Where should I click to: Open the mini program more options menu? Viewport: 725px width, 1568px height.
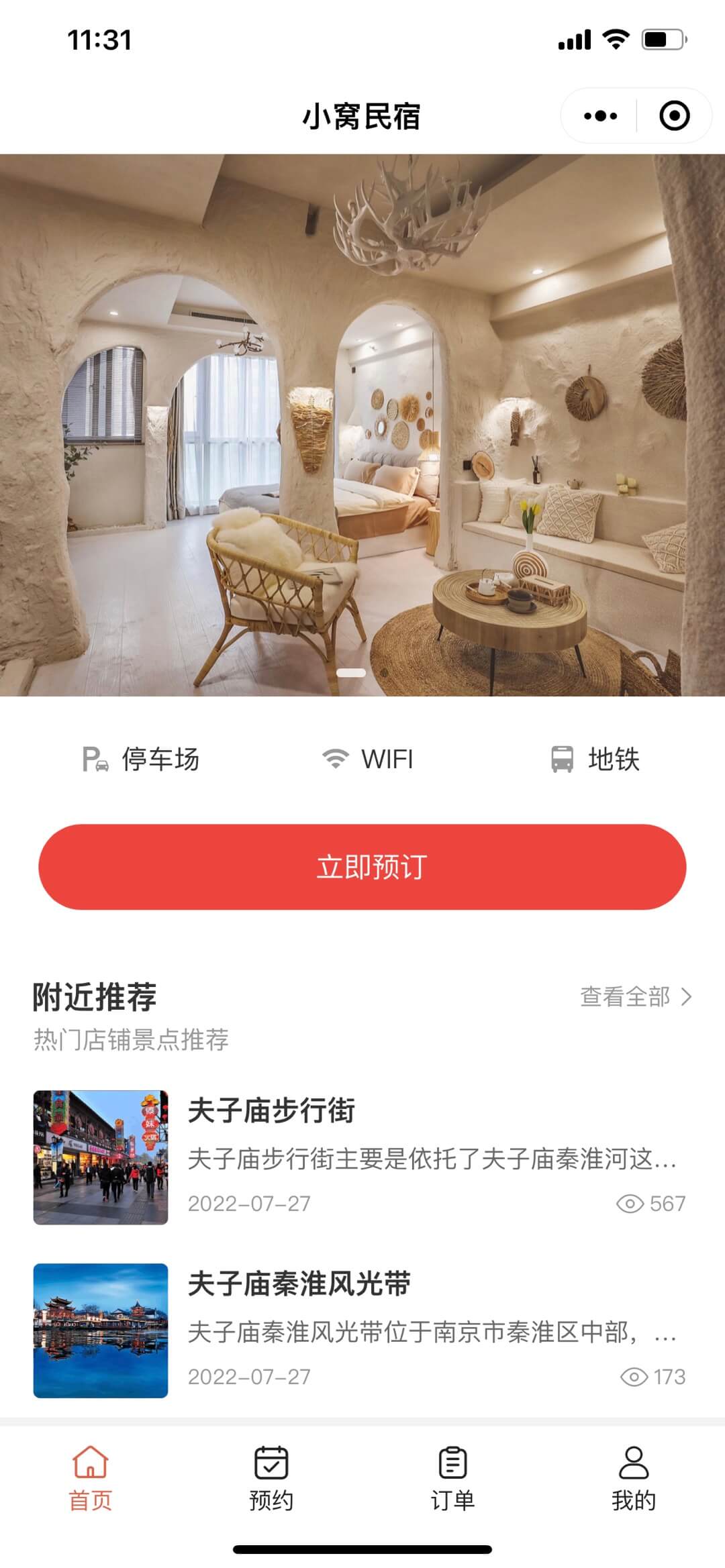[x=600, y=116]
